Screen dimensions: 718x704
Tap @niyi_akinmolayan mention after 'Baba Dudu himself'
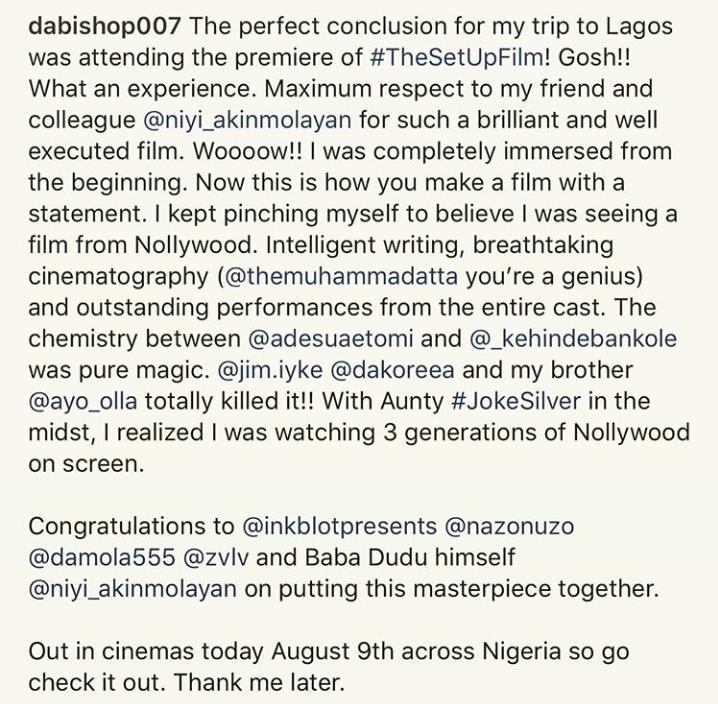pyautogui.click(x=133, y=590)
